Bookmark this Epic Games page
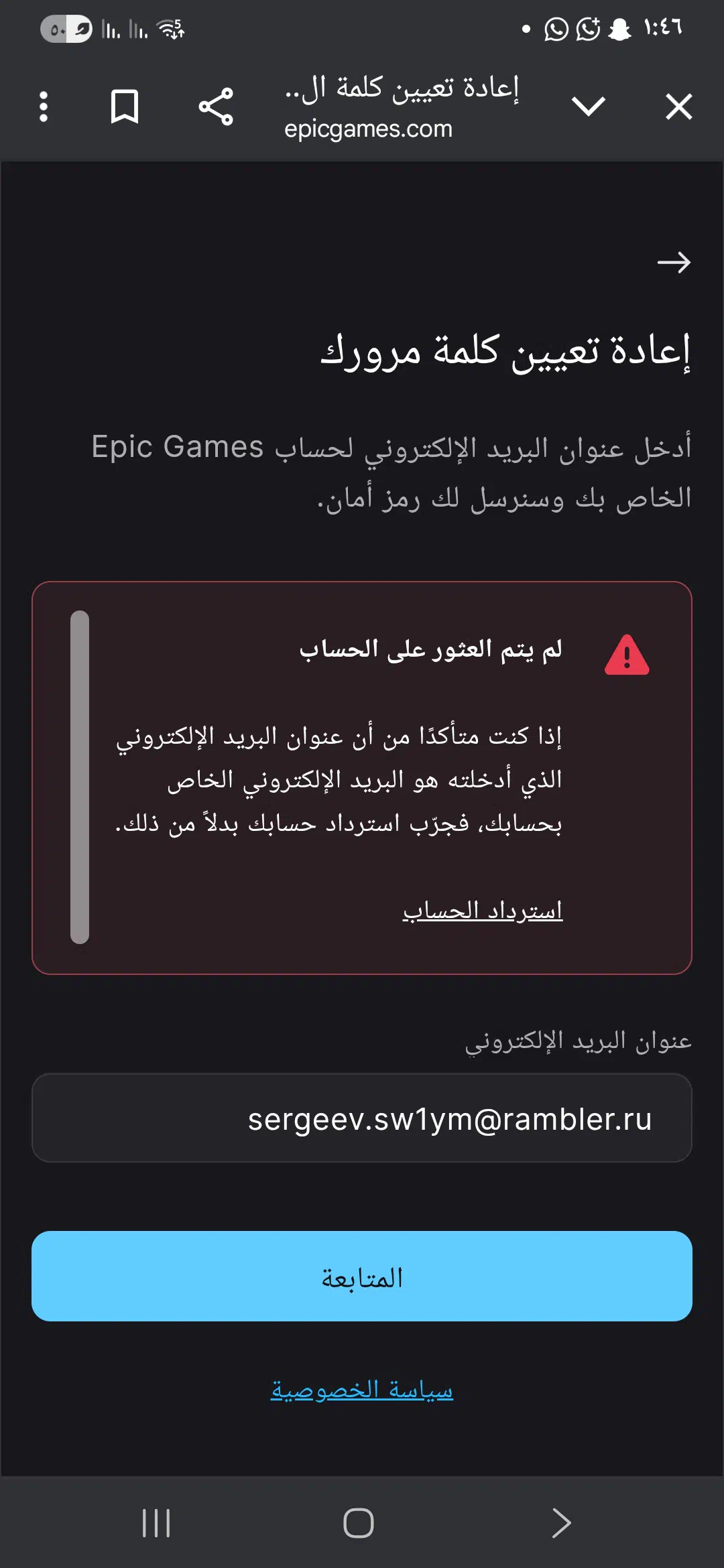This screenshot has height=1568, width=724. click(x=125, y=107)
